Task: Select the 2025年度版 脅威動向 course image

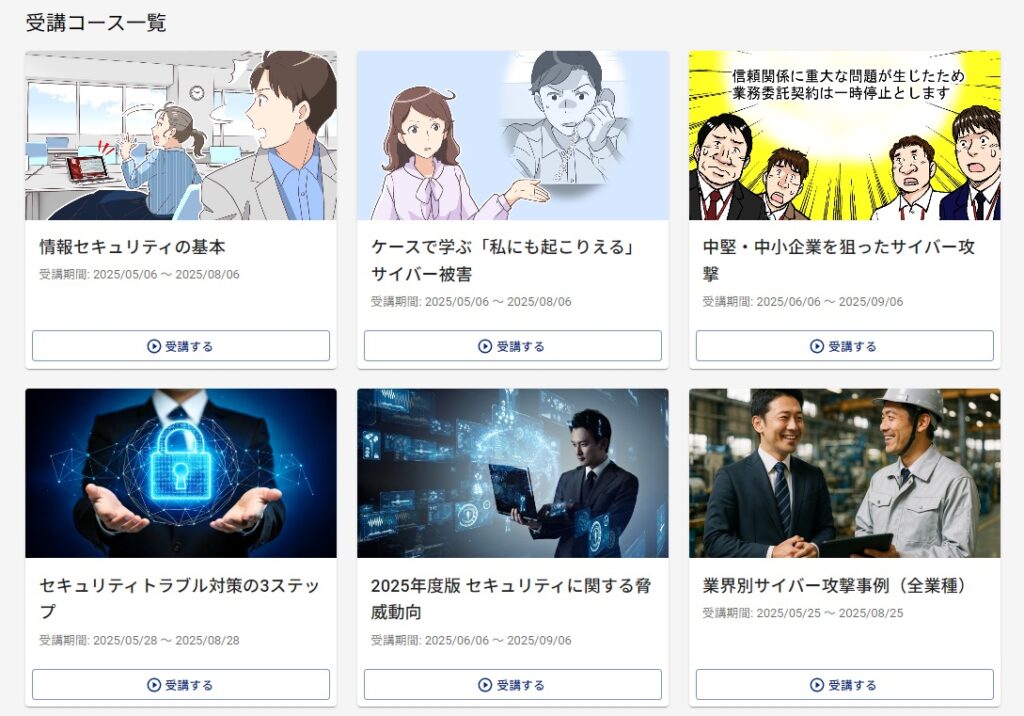Action: pyautogui.click(x=512, y=473)
